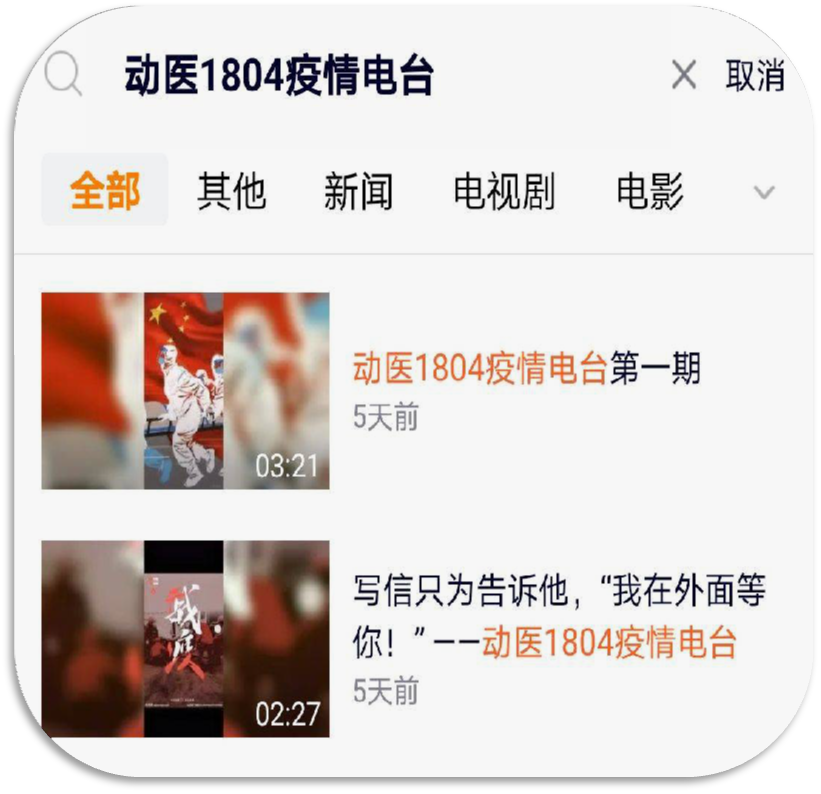Switch to the 电影 tab
Screen dimensions: 821x794
point(650,190)
